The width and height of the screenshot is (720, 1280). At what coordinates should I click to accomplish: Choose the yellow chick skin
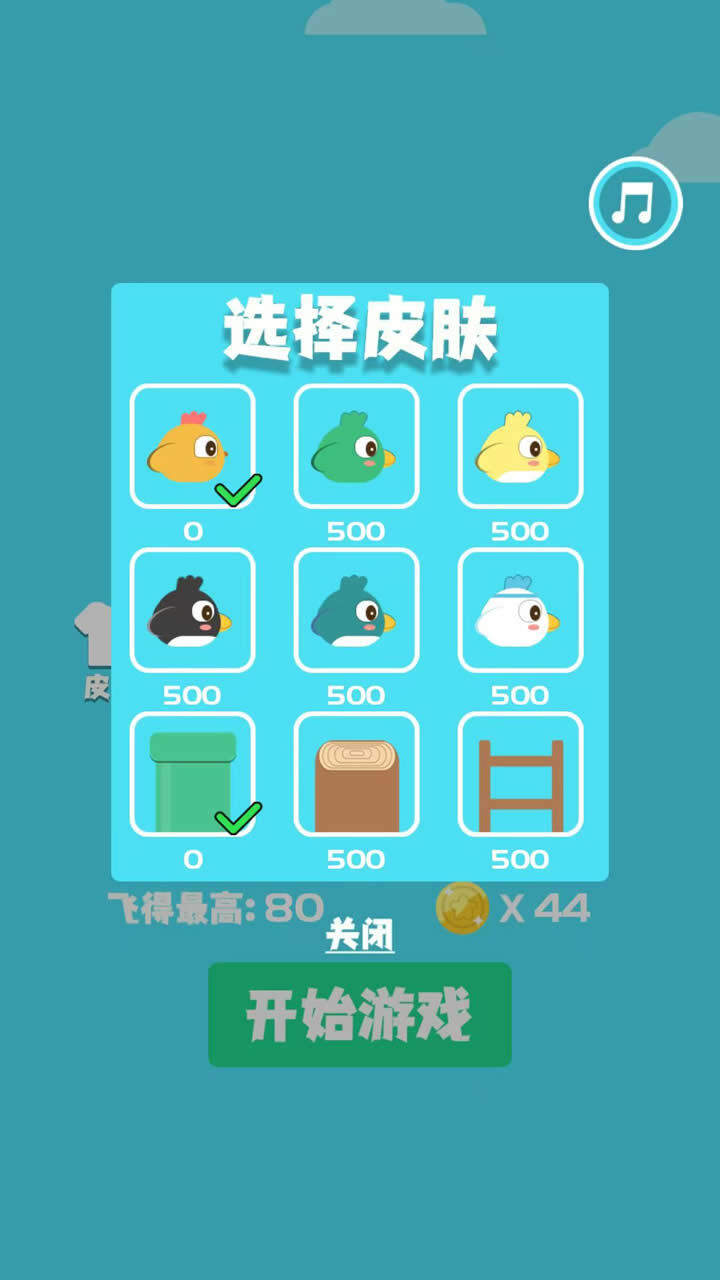[521, 445]
